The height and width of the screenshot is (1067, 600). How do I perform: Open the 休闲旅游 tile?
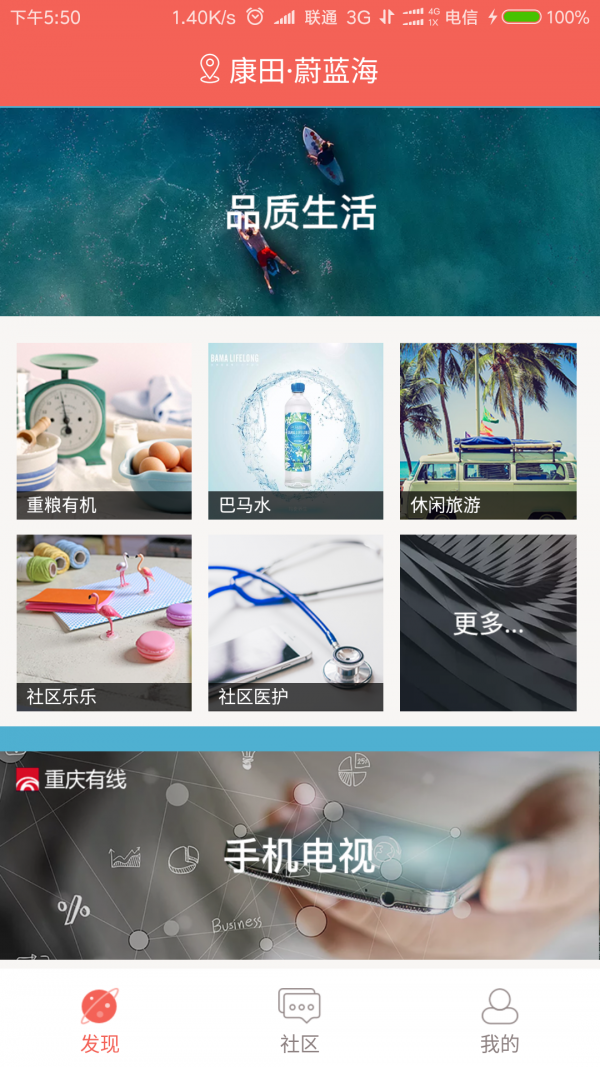tap(488, 431)
